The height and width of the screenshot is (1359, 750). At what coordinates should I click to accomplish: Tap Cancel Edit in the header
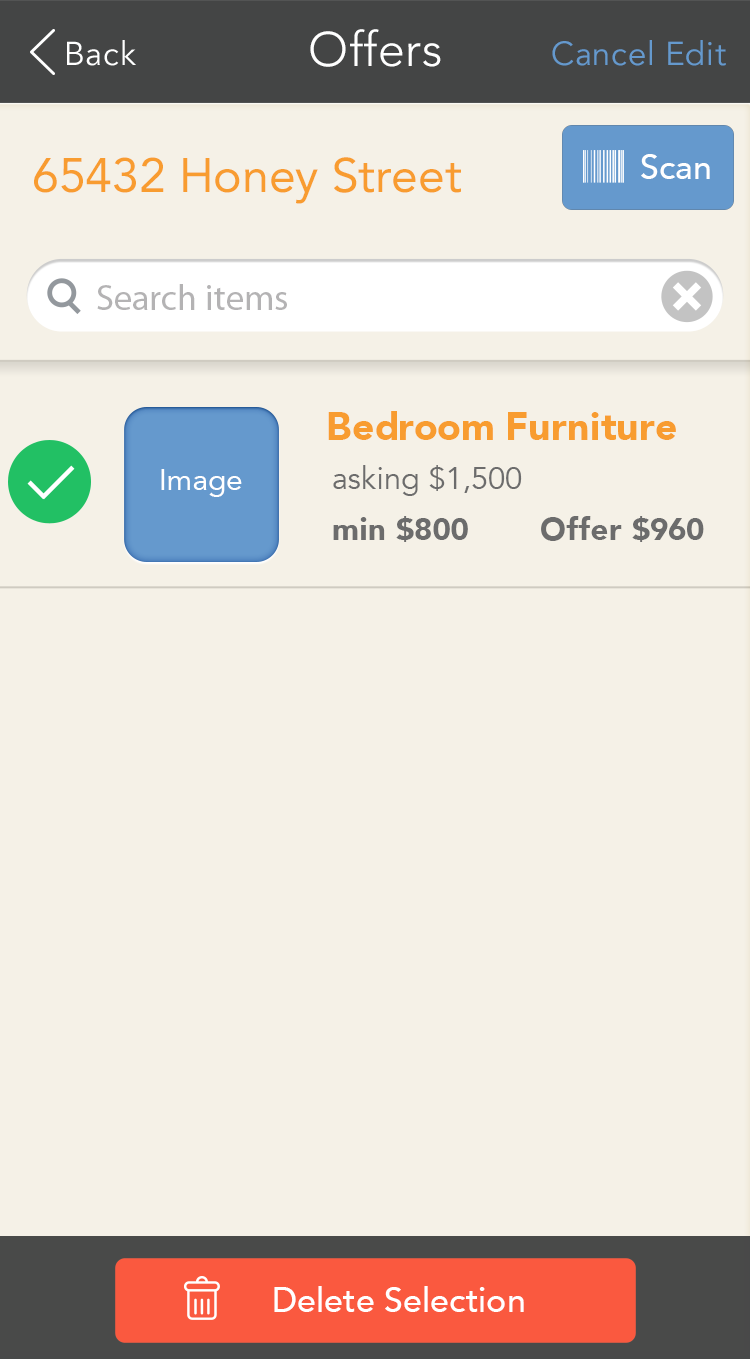point(639,53)
